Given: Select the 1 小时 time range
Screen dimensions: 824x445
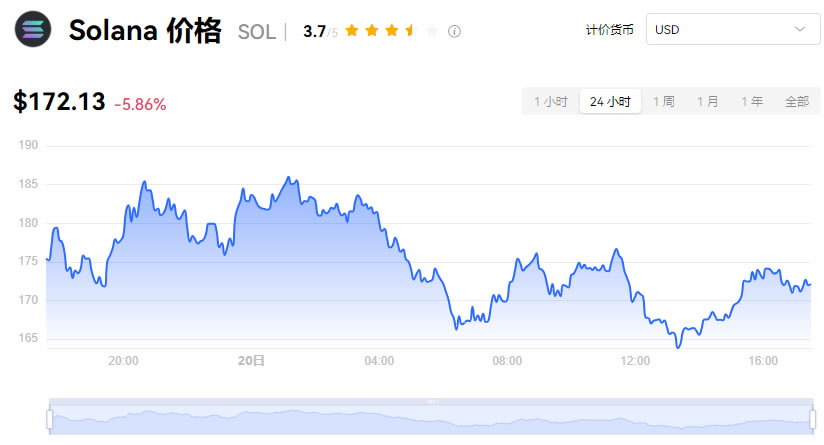Looking at the screenshot, I should (551, 102).
